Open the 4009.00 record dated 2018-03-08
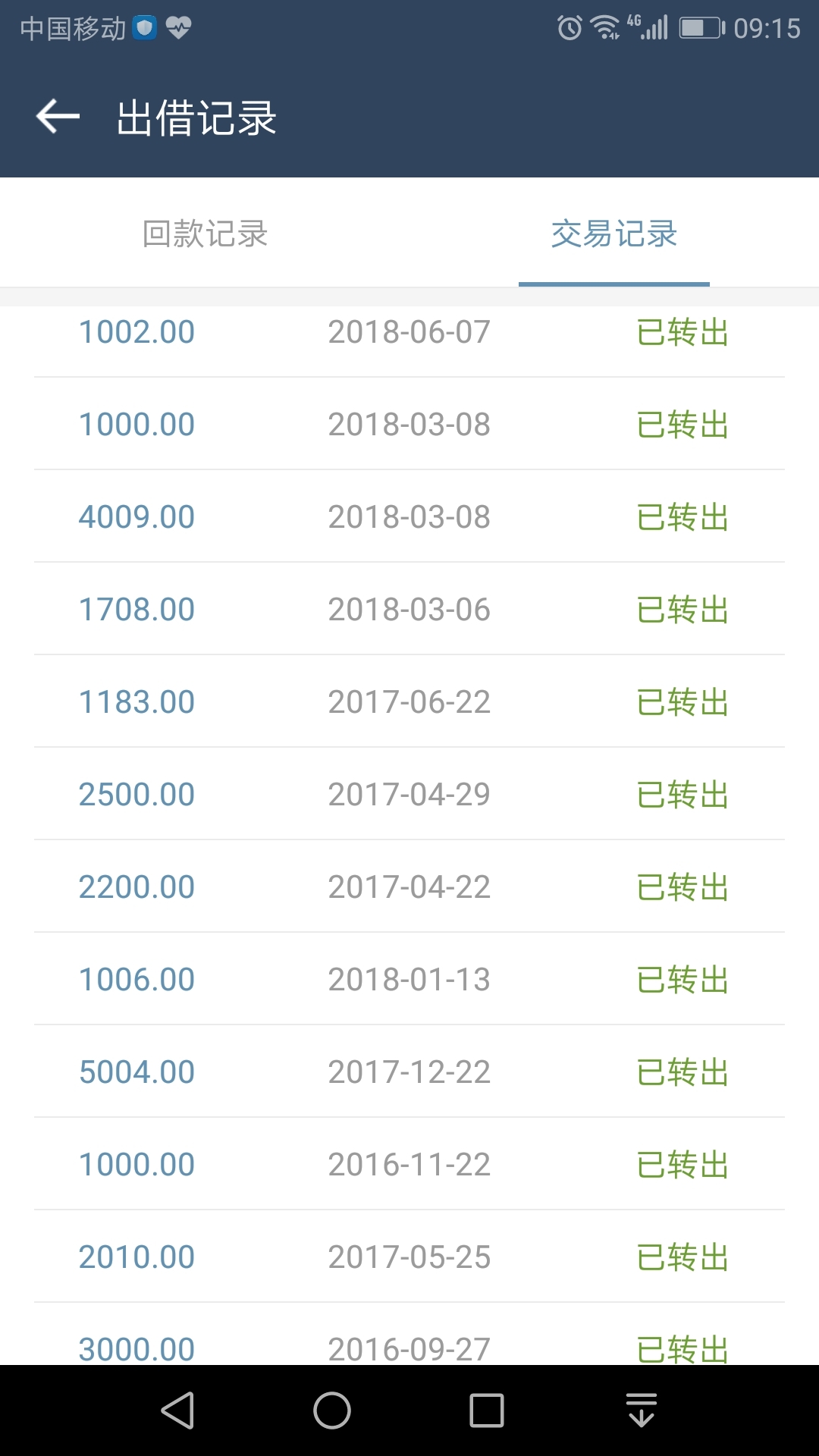This screenshot has height=1456, width=819. [x=409, y=516]
